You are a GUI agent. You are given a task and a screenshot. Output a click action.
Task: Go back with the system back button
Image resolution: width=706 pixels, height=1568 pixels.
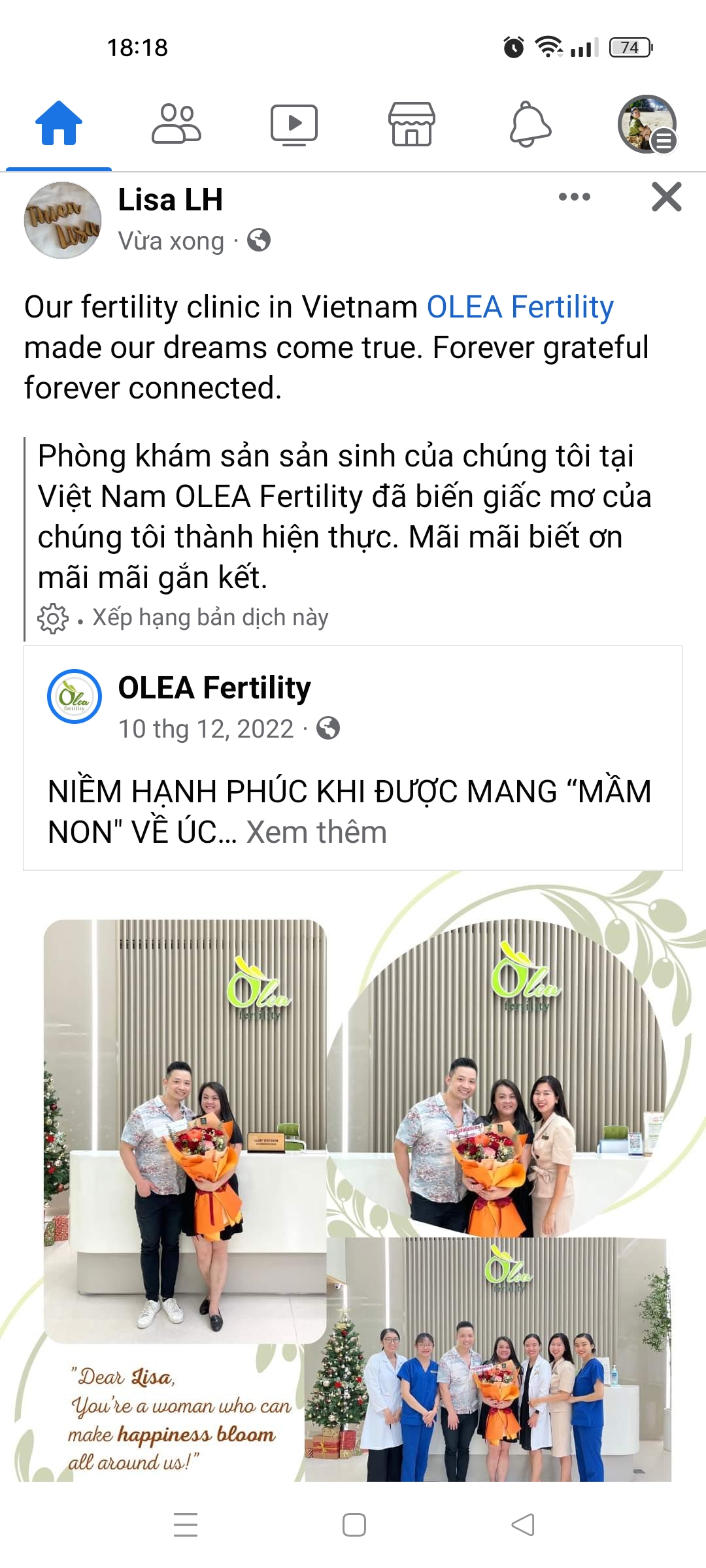(522, 1525)
